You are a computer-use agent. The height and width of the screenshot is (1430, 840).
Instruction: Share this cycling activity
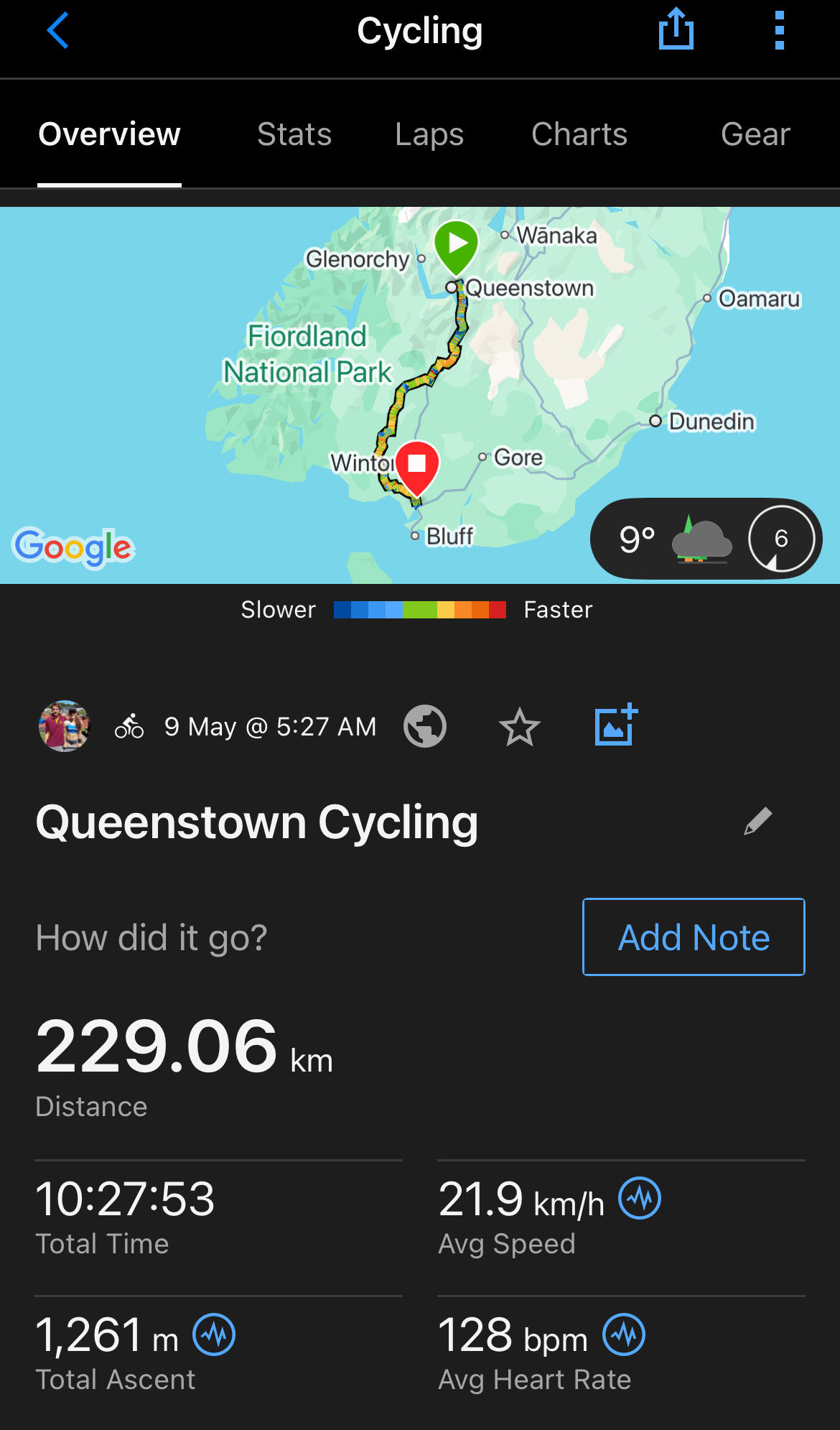676,30
